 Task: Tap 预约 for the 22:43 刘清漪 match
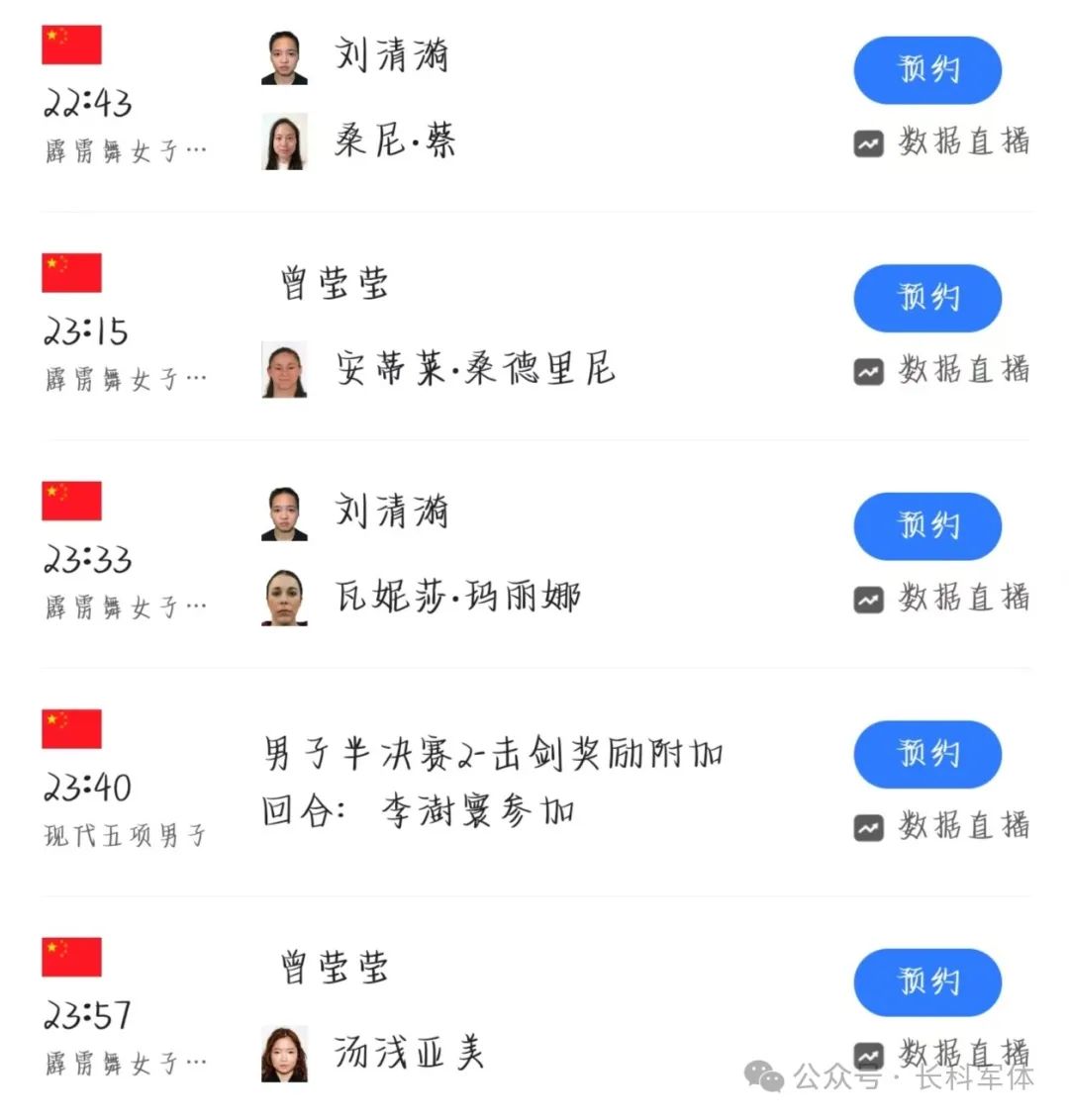click(x=927, y=70)
